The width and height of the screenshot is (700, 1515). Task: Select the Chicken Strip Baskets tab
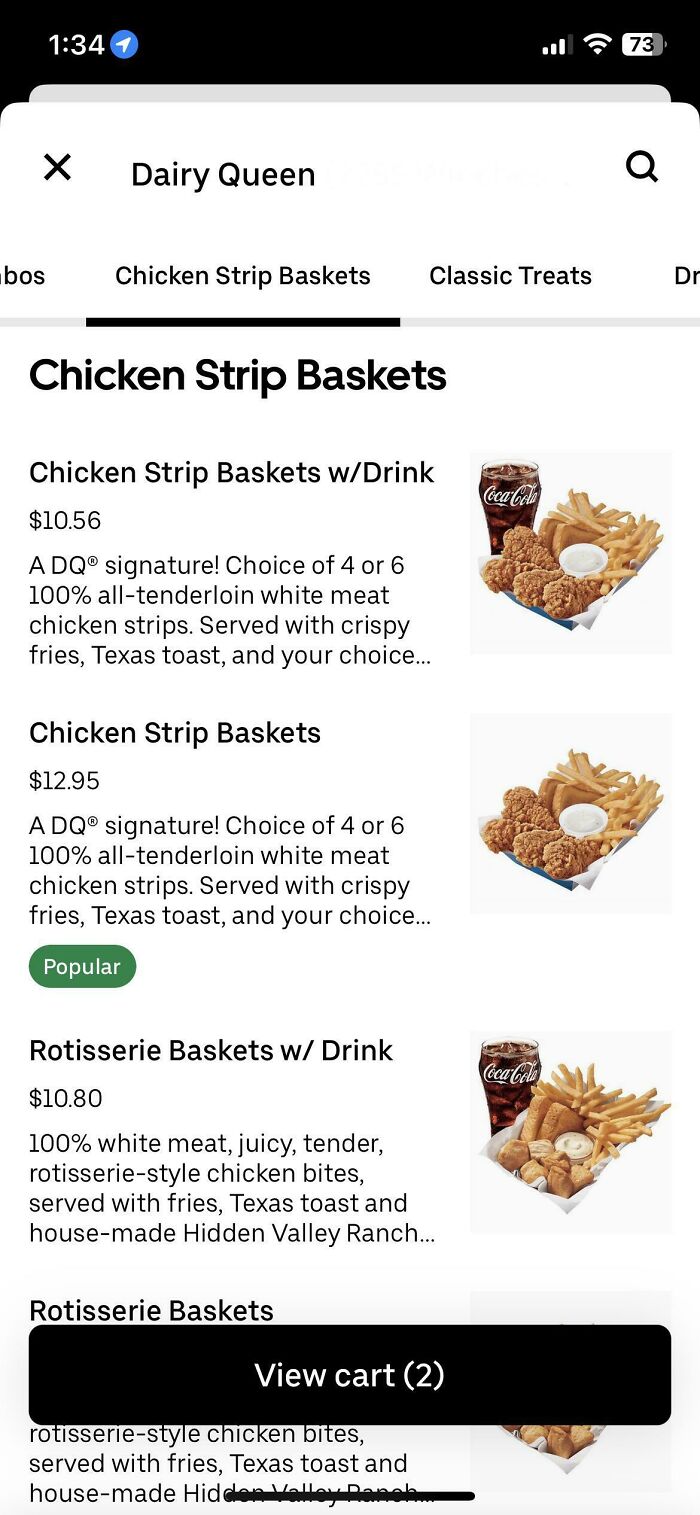(x=243, y=276)
